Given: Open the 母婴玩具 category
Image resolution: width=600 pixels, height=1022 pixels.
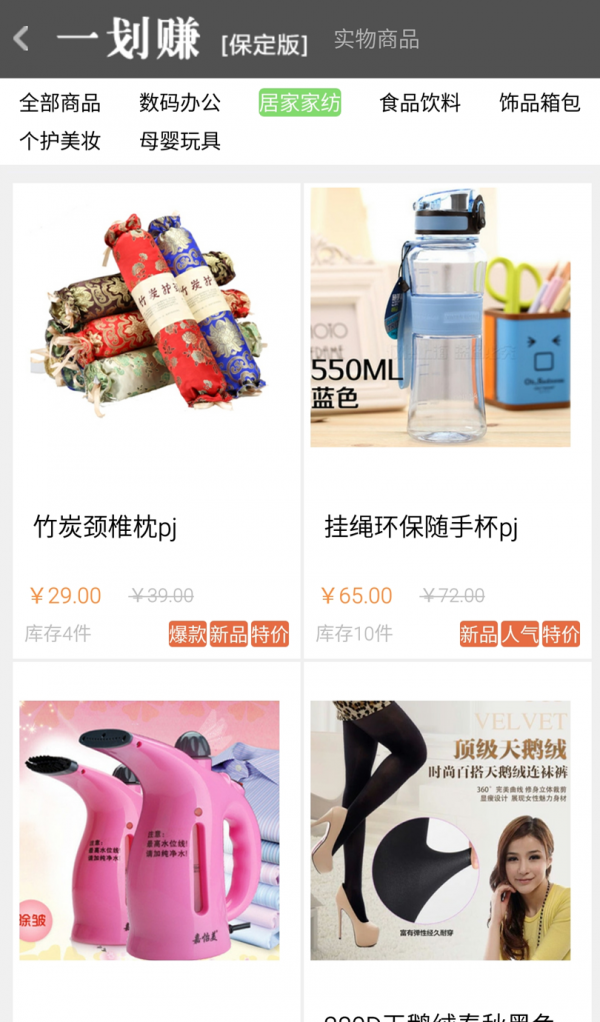Looking at the screenshot, I should click(180, 141).
